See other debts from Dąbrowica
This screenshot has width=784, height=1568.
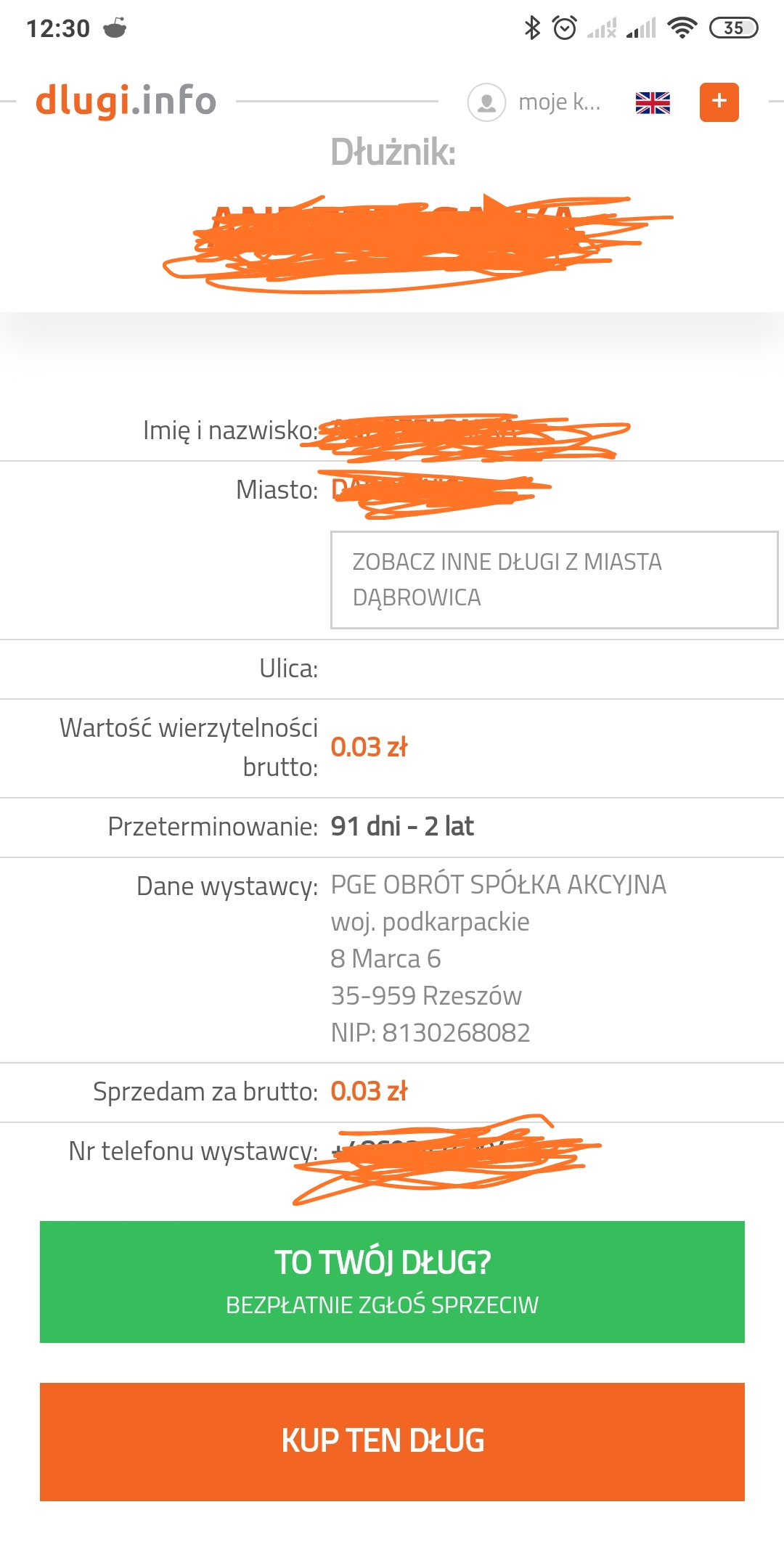(554, 579)
